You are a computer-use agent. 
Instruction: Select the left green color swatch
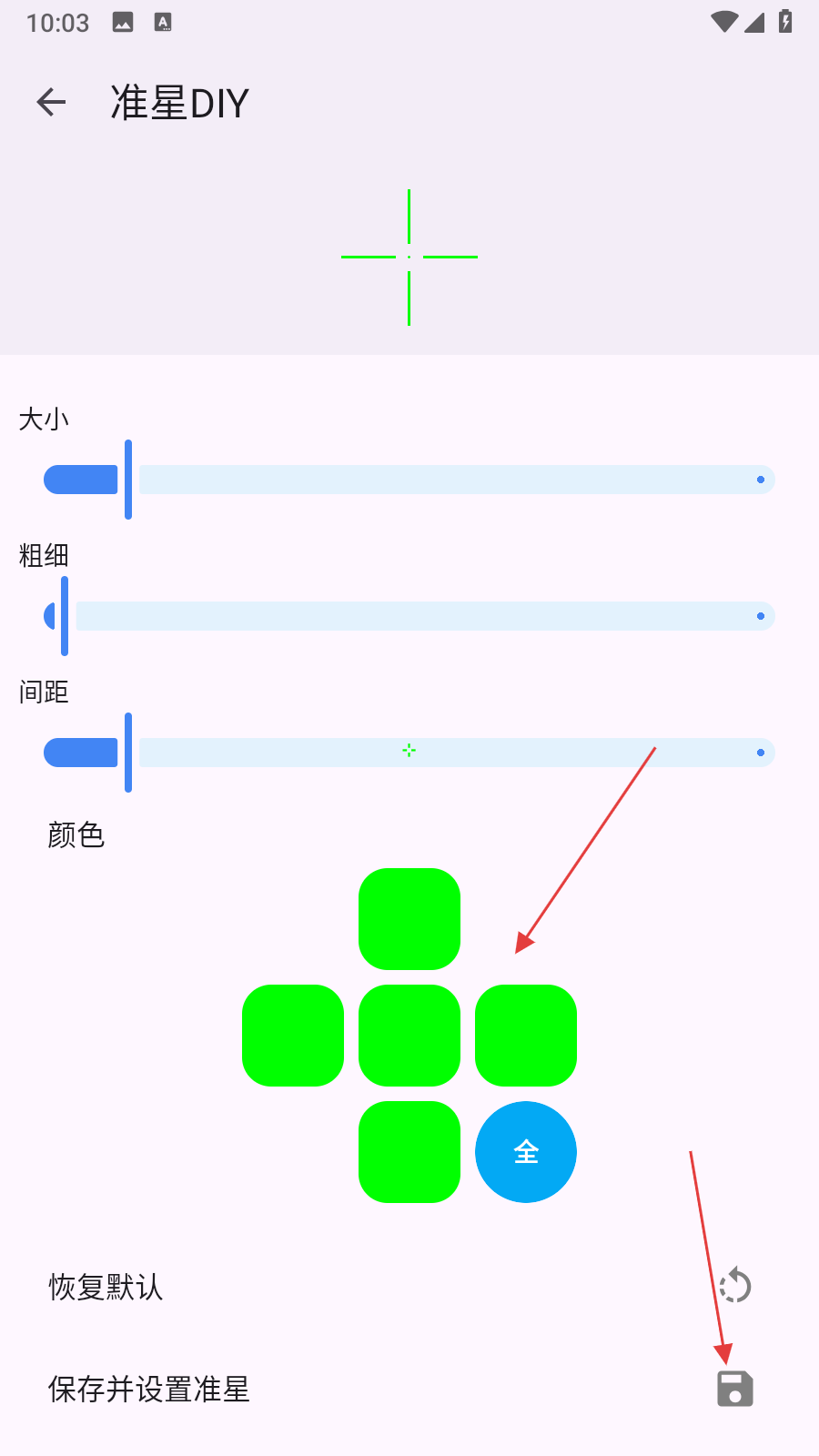tap(293, 1036)
